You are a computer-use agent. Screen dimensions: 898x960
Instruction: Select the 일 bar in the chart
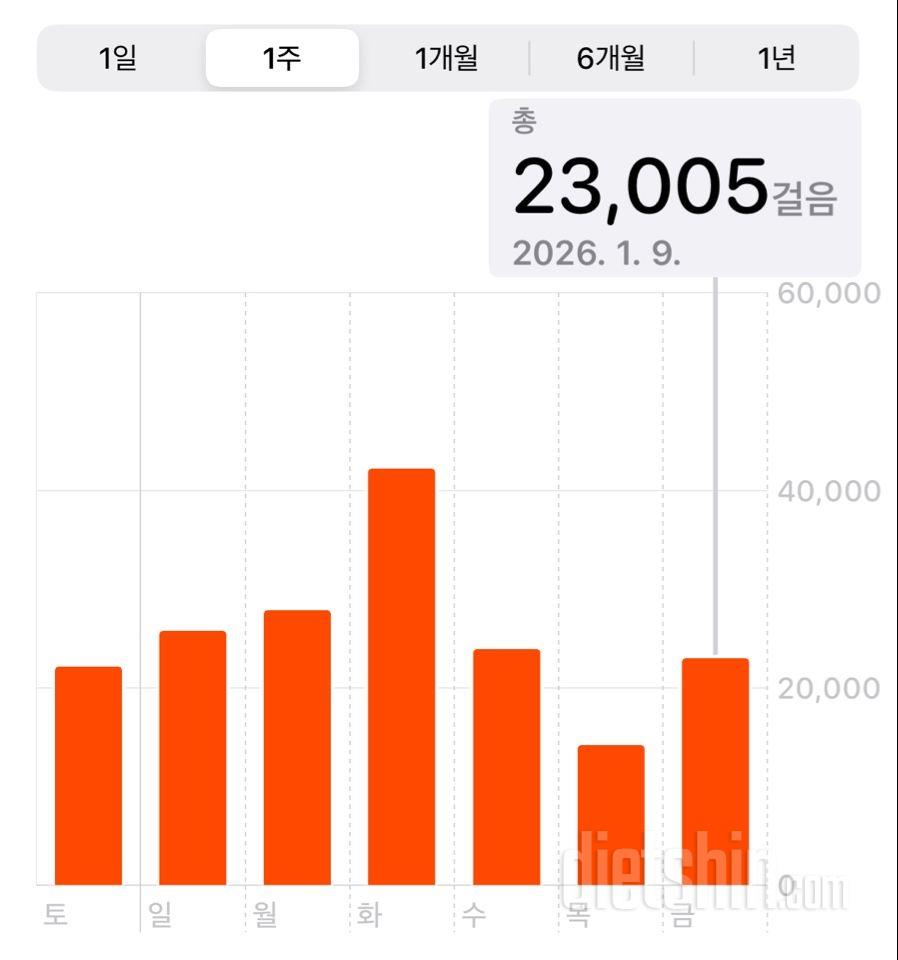tap(192, 758)
